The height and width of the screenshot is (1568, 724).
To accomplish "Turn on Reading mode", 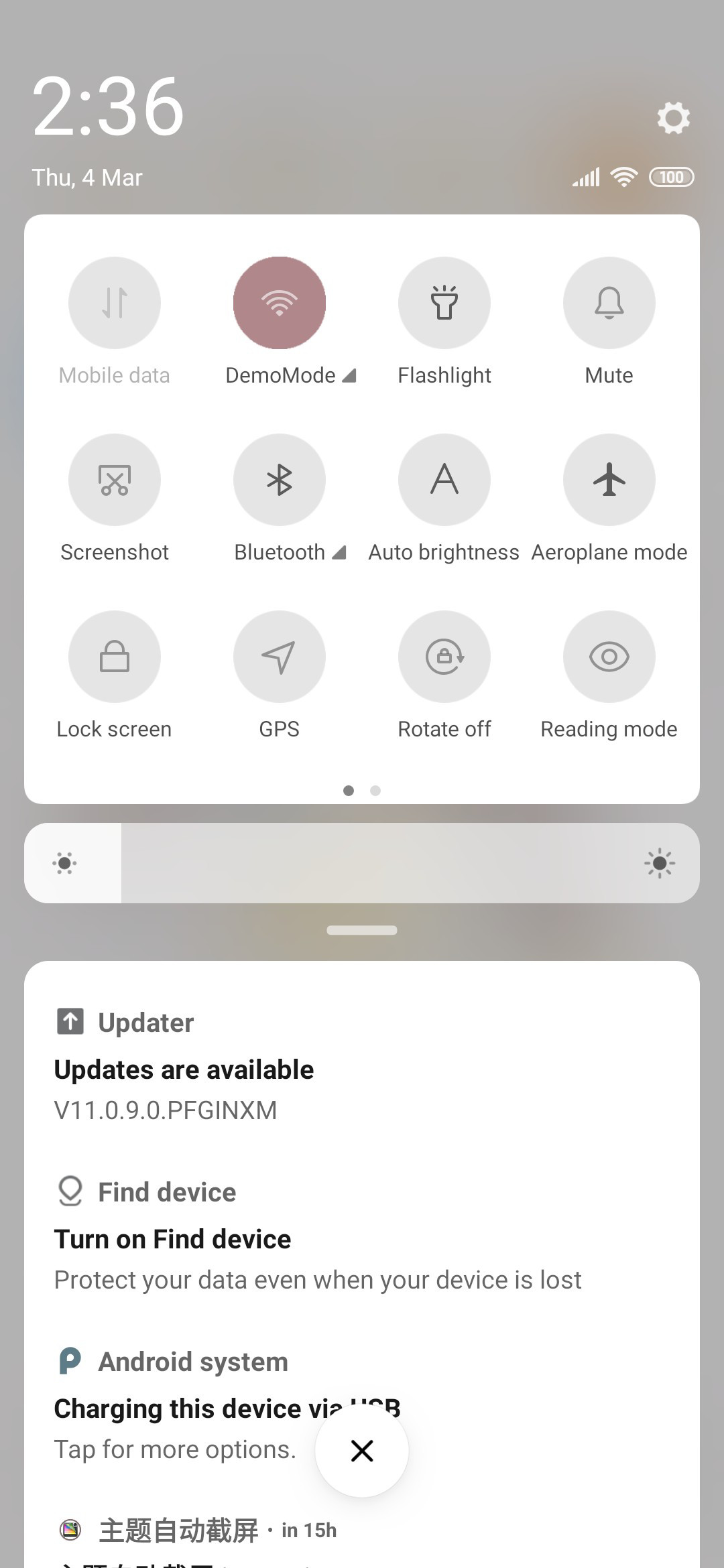I will pyautogui.click(x=609, y=657).
